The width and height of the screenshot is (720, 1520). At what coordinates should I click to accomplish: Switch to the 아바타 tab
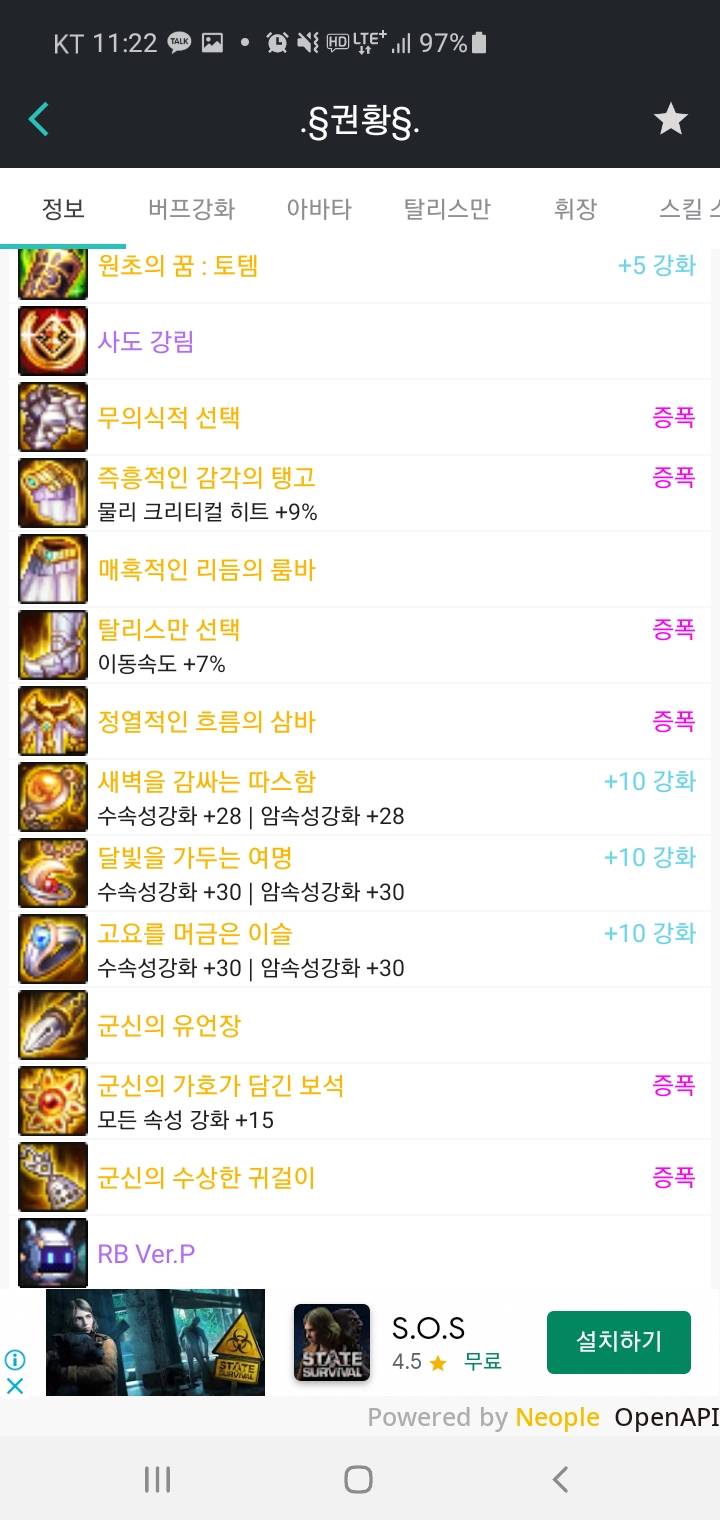coord(319,209)
